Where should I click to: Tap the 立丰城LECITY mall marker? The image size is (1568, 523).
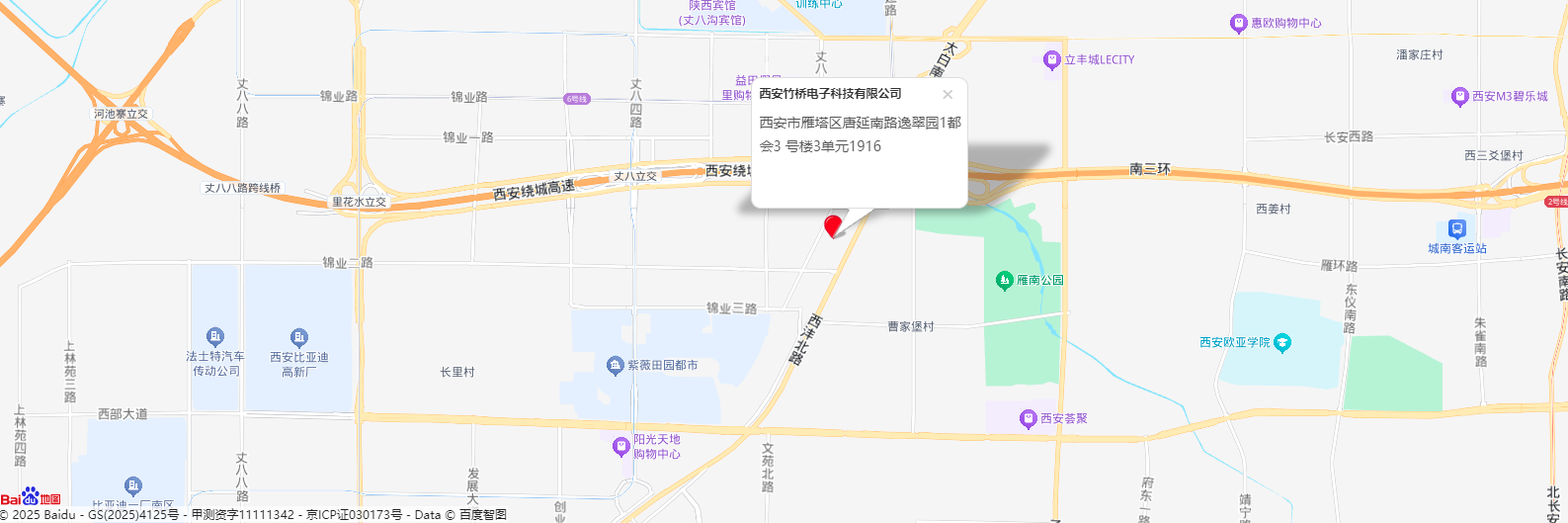tap(1052, 60)
